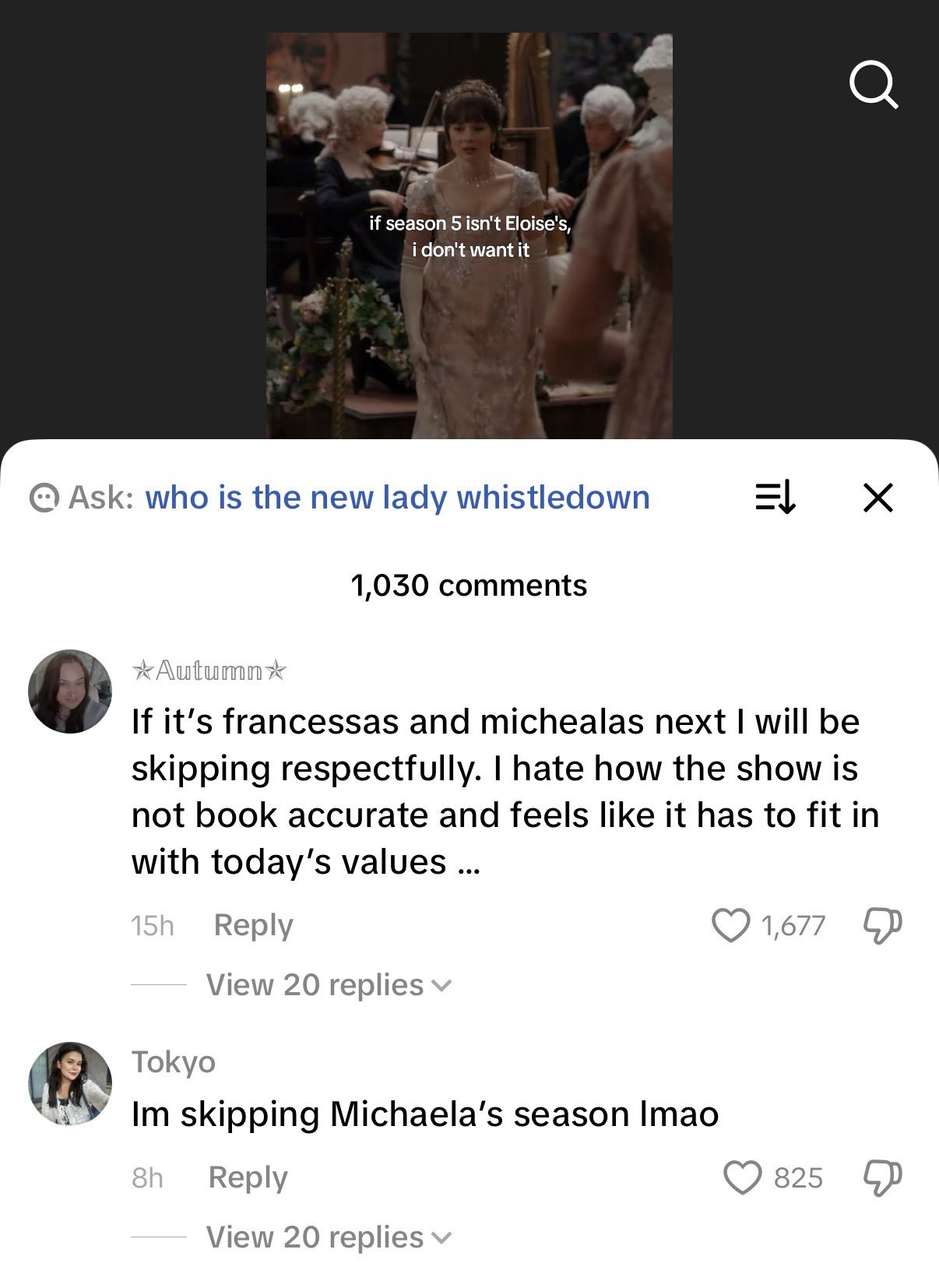Image resolution: width=939 pixels, height=1288 pixels.
Task: Reply to Tokyo's comment
Action: coord(248,1177)
